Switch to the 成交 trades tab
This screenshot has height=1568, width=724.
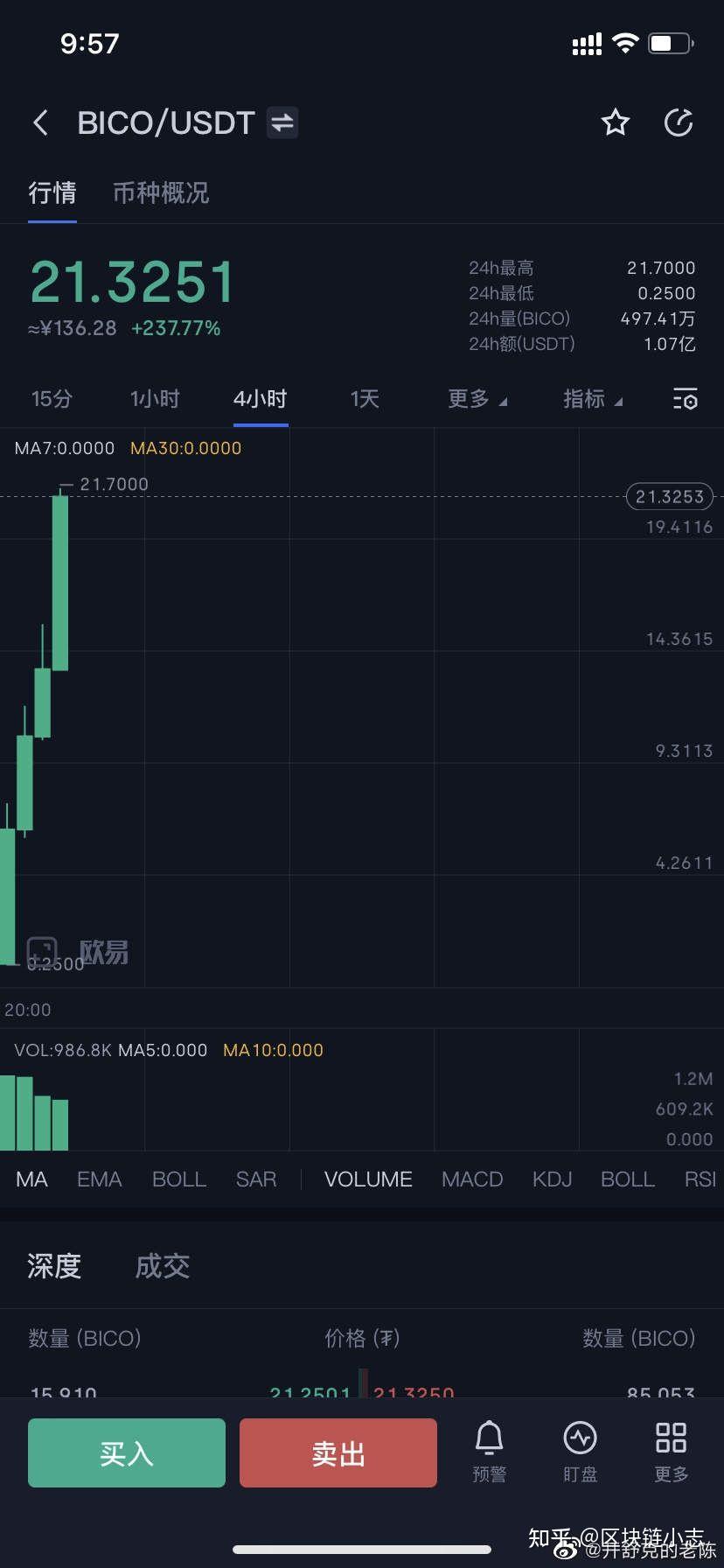(x=162, y=1266)
